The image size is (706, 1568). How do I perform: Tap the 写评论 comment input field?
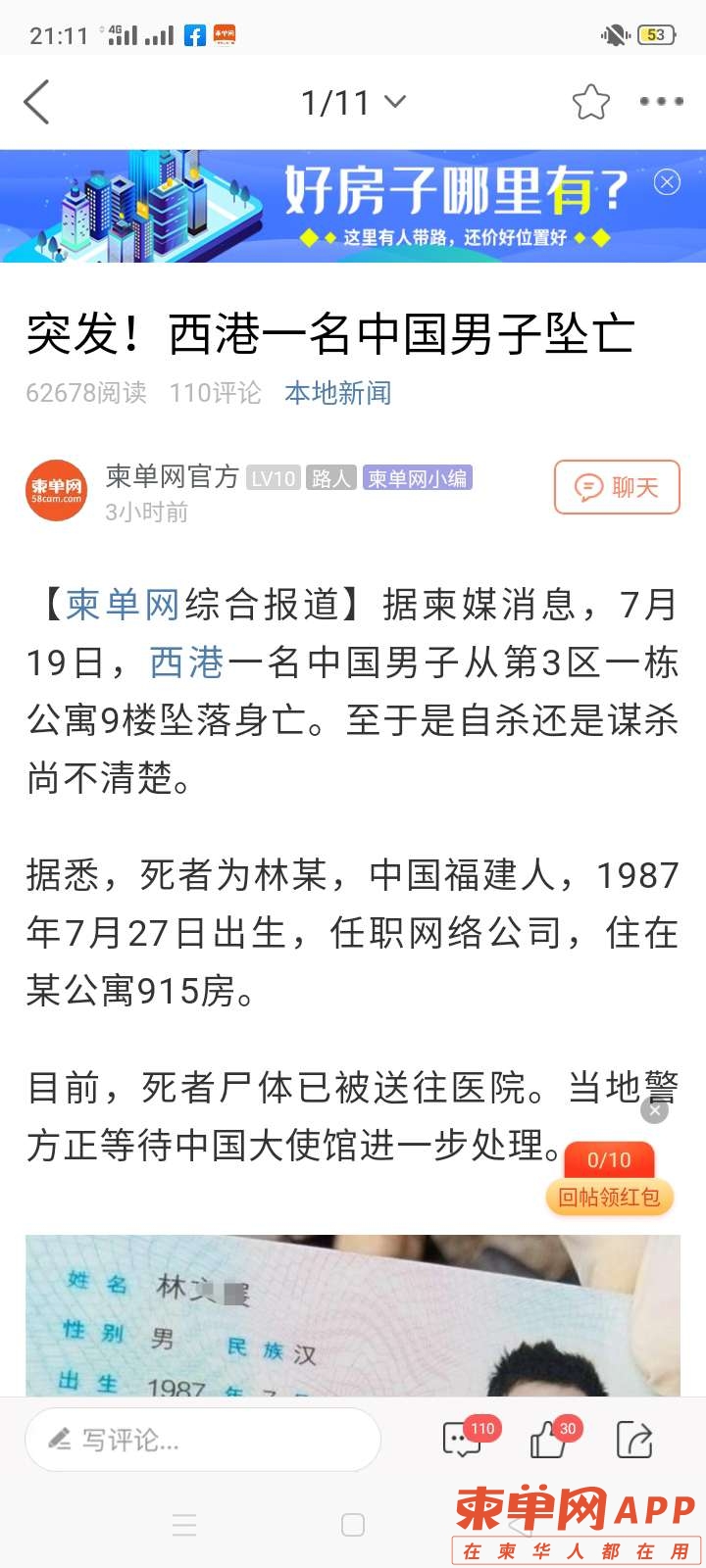point(202,1440)
